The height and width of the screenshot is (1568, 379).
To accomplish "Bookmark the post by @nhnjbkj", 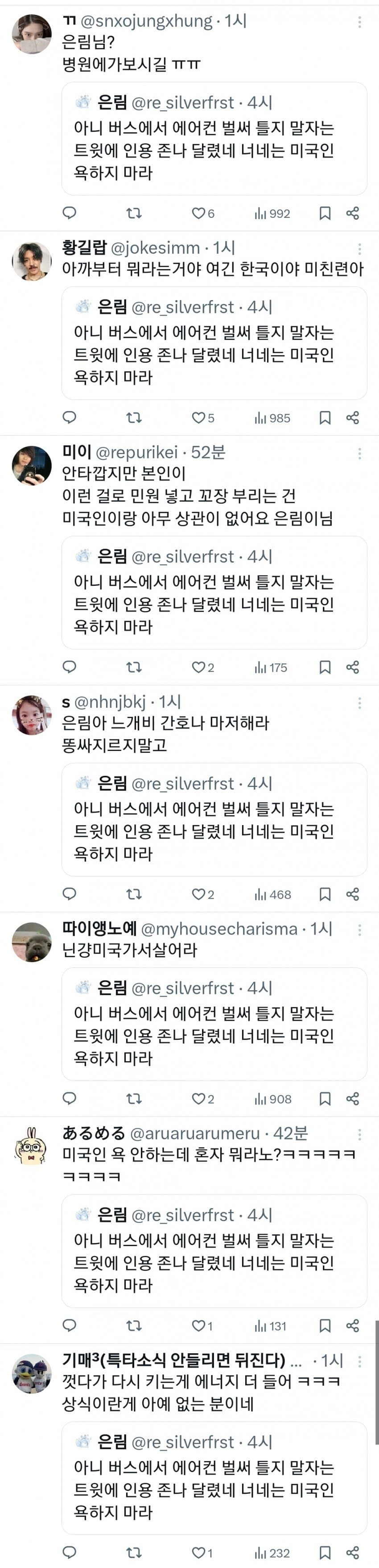I will tap(325, 894).
